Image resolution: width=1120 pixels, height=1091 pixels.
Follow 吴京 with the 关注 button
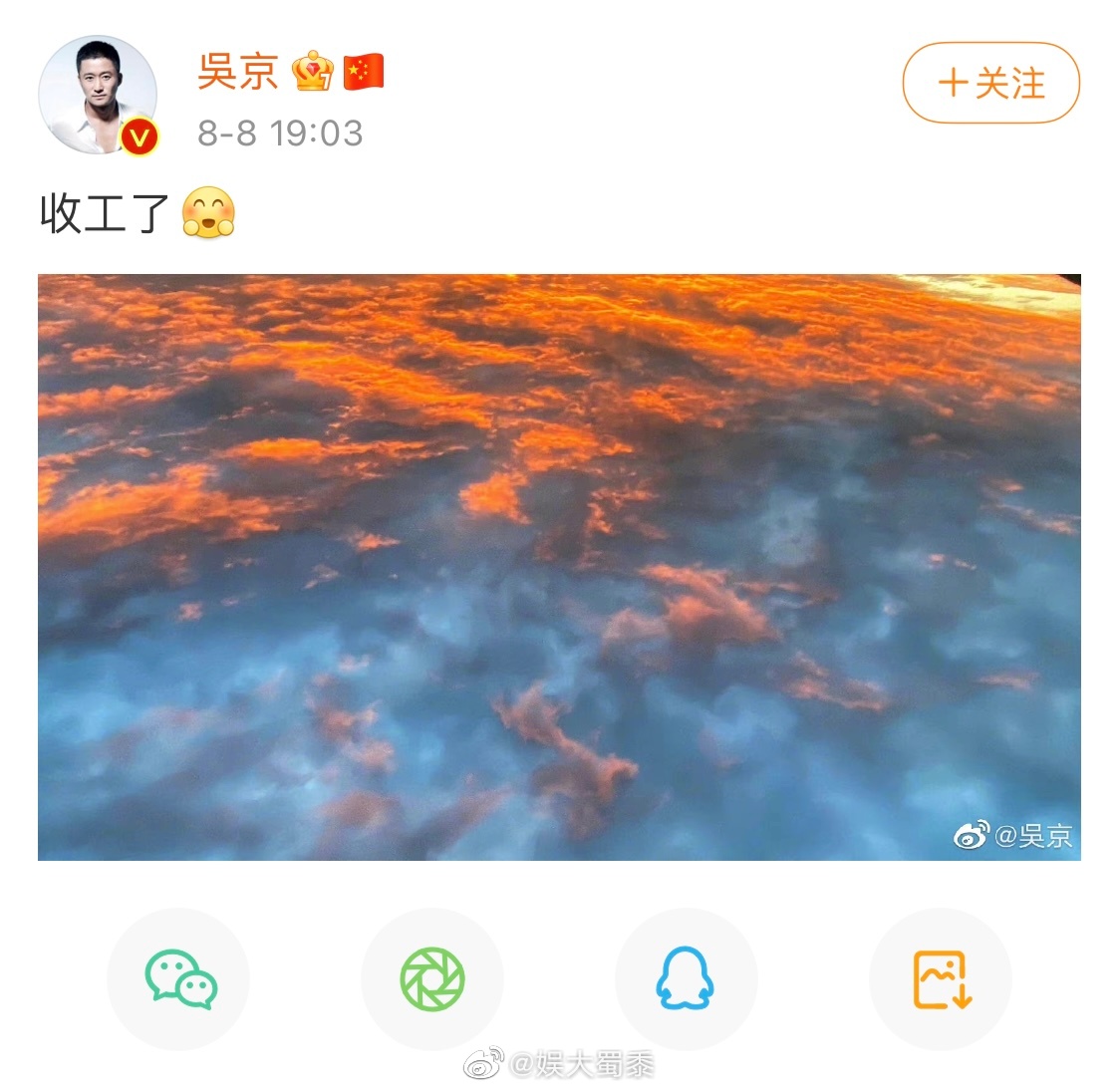[x=990, y=83]
